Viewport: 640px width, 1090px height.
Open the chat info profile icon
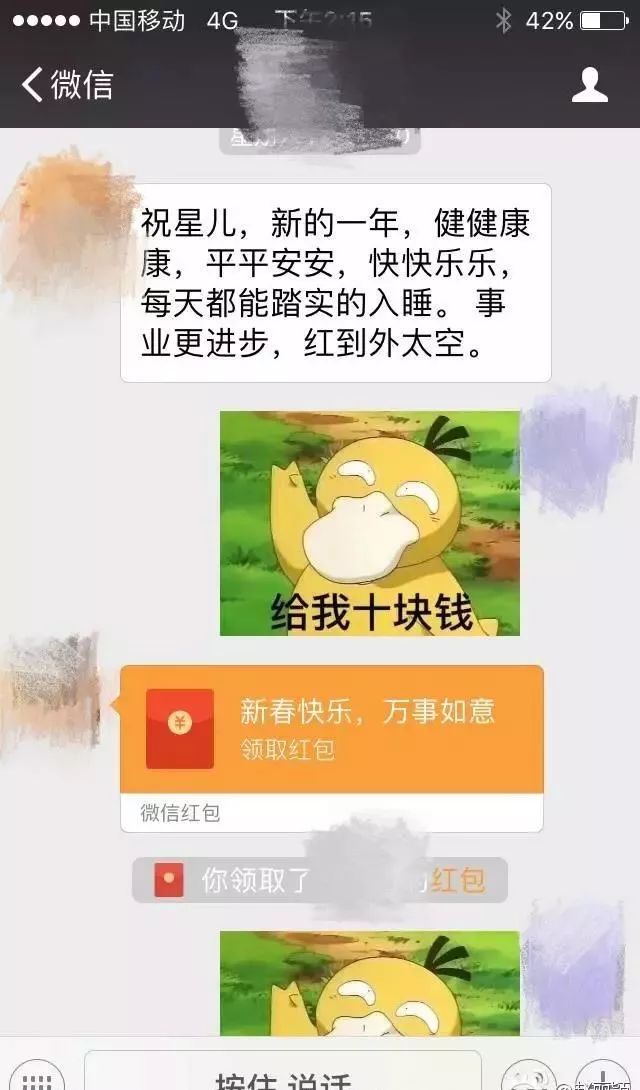590,86
